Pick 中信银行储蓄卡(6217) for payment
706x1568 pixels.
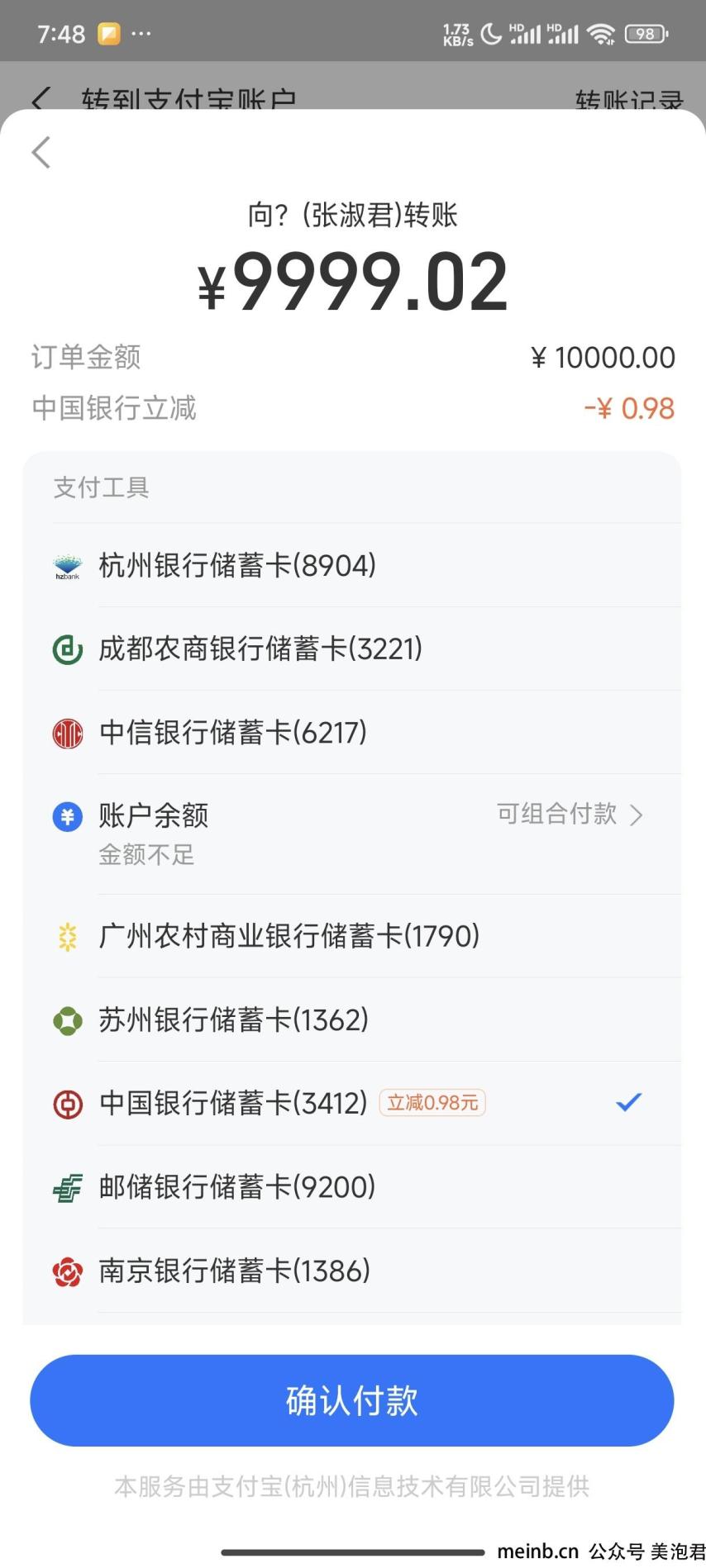coord(352,733)
